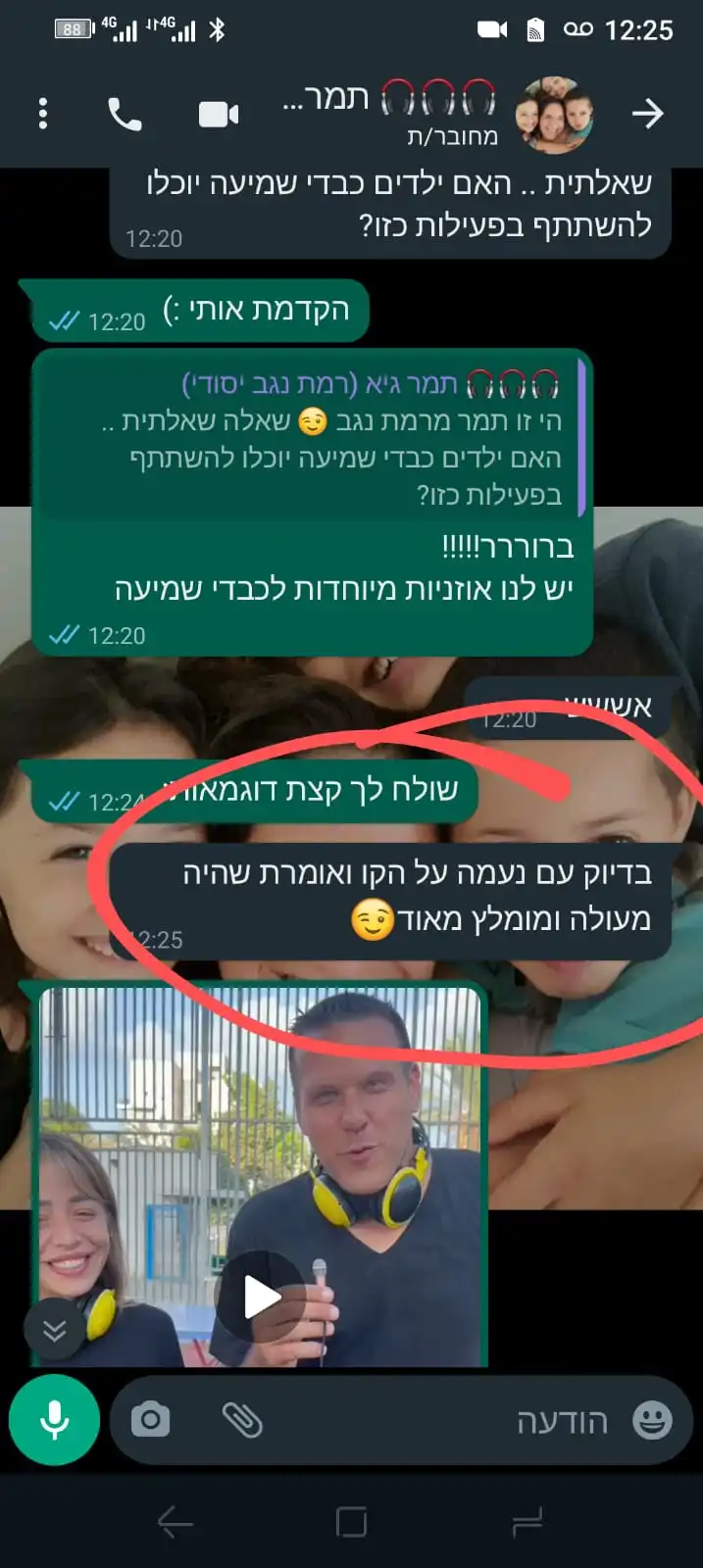Start a video call with Tamar
The height and width of the screenshot is (1568, 703).
(x=218, y=115)
